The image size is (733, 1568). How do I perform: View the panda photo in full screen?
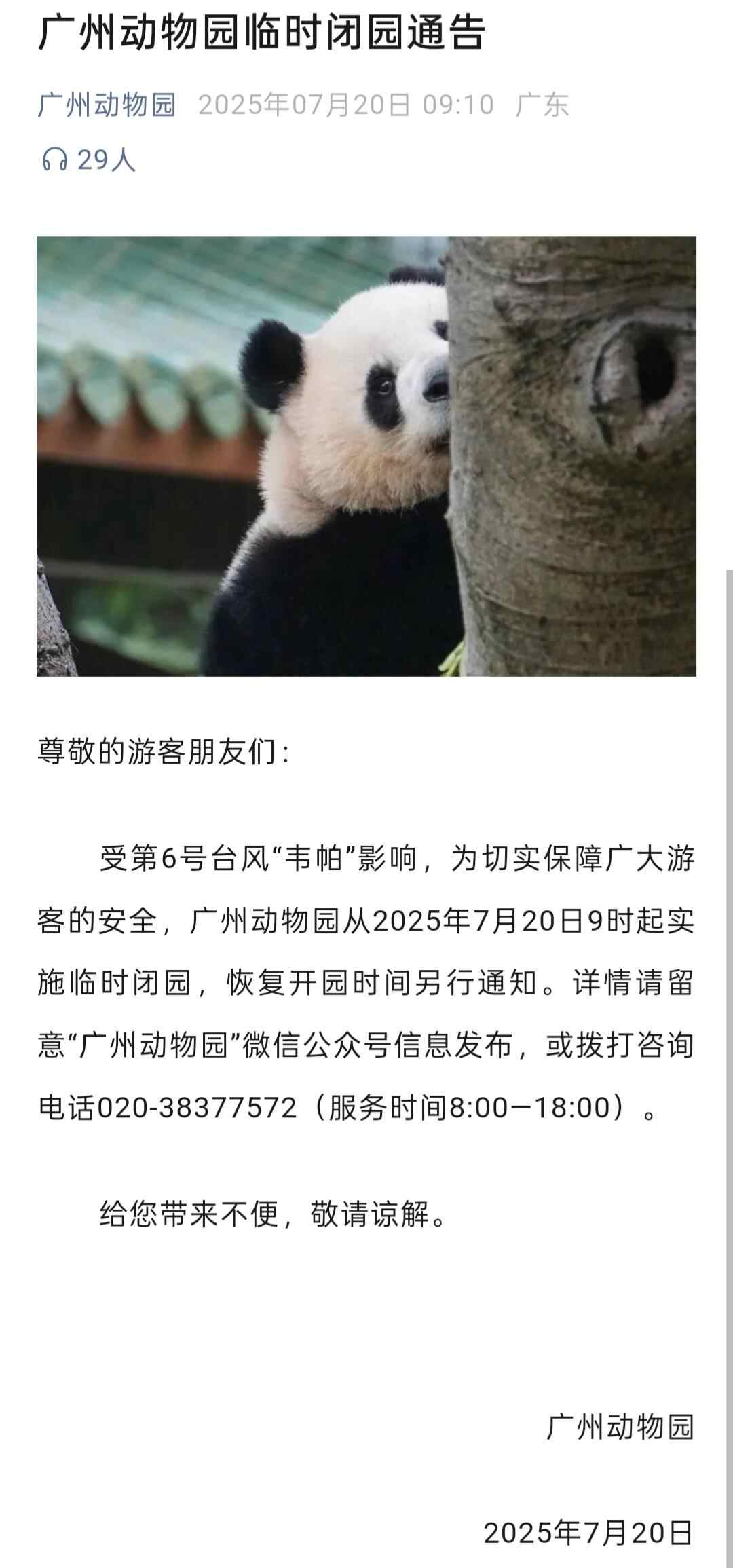(366, 456)
